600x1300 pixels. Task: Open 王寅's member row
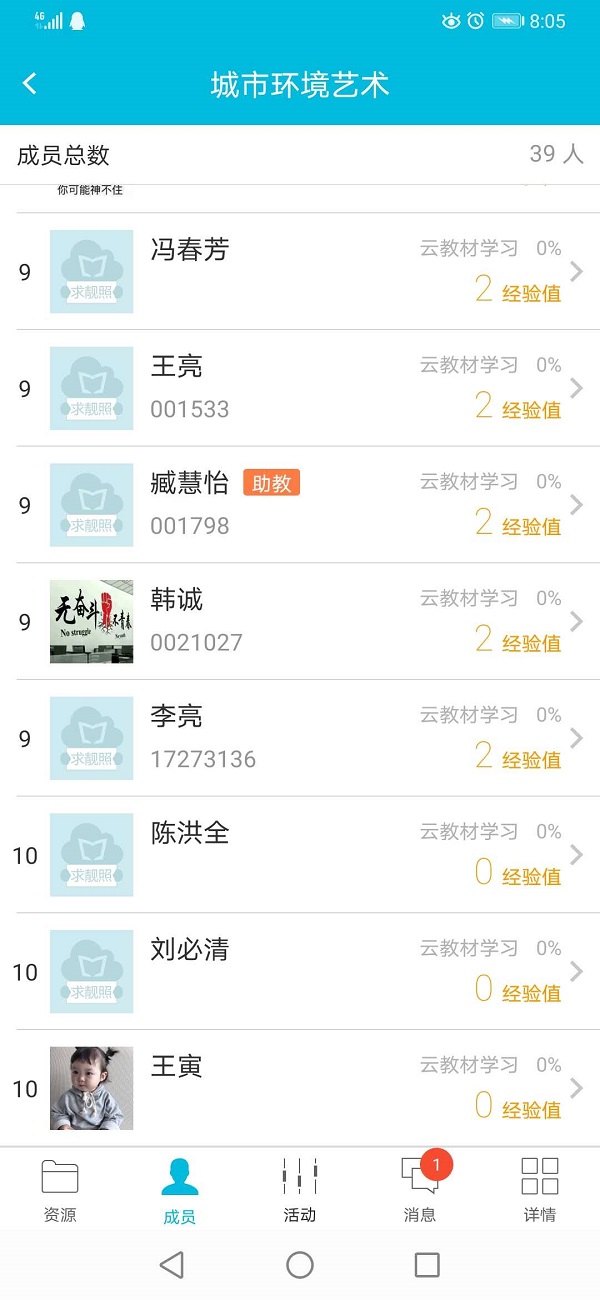pyautogui.click(x=300, y=1088)
